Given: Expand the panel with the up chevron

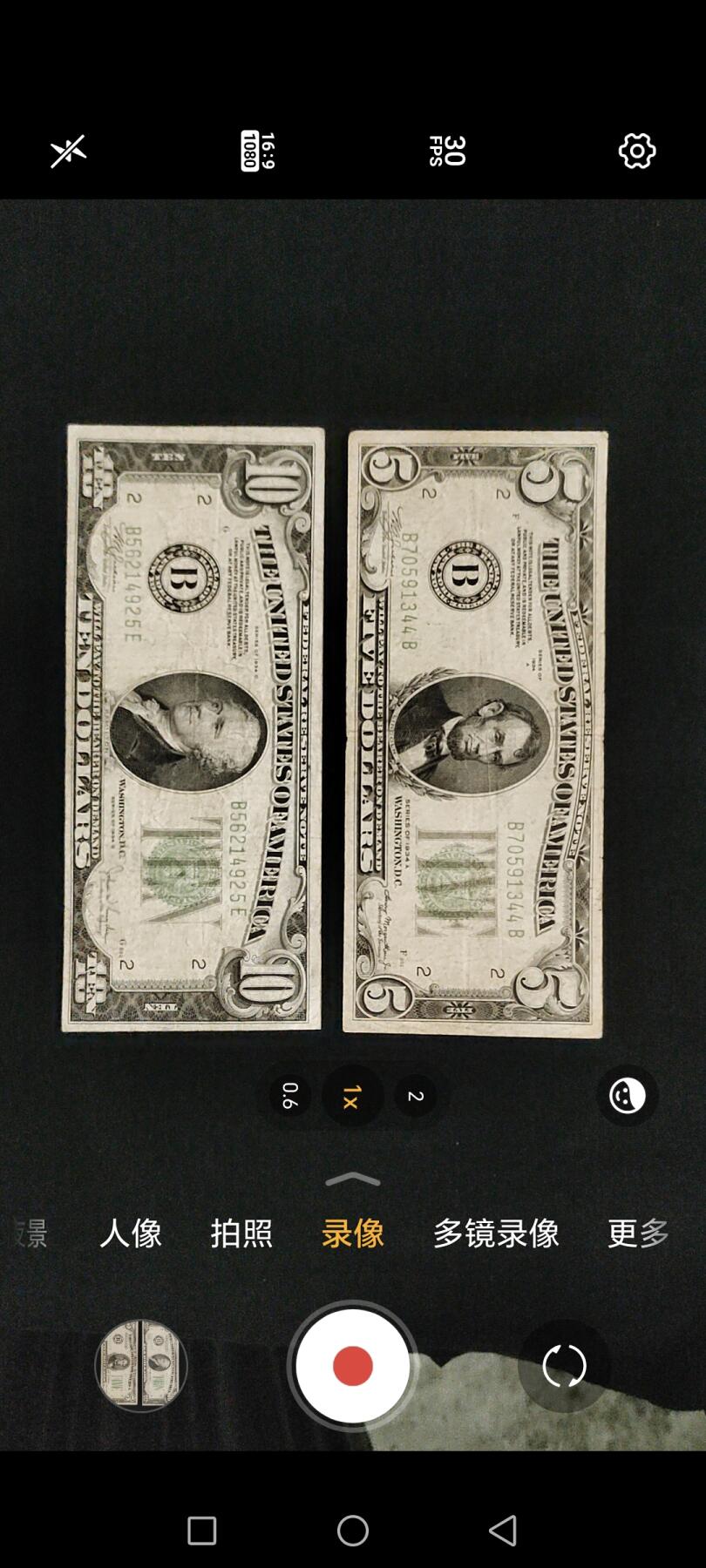Looking at the screenshot, I should pyautogui.click(x=352, y=1179).
